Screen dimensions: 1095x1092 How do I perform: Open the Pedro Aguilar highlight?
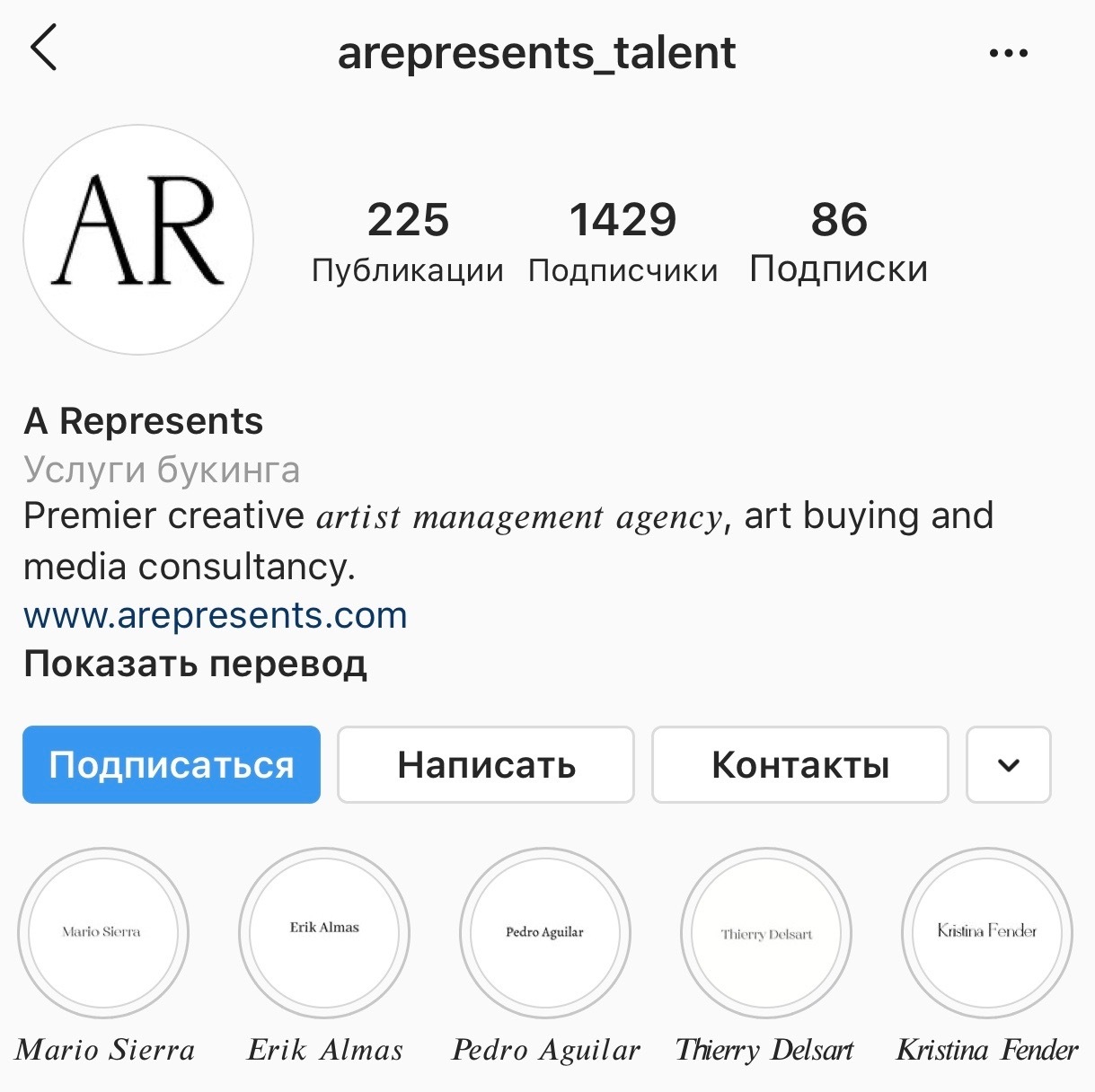pyautogui.click(x=545, y=933)
